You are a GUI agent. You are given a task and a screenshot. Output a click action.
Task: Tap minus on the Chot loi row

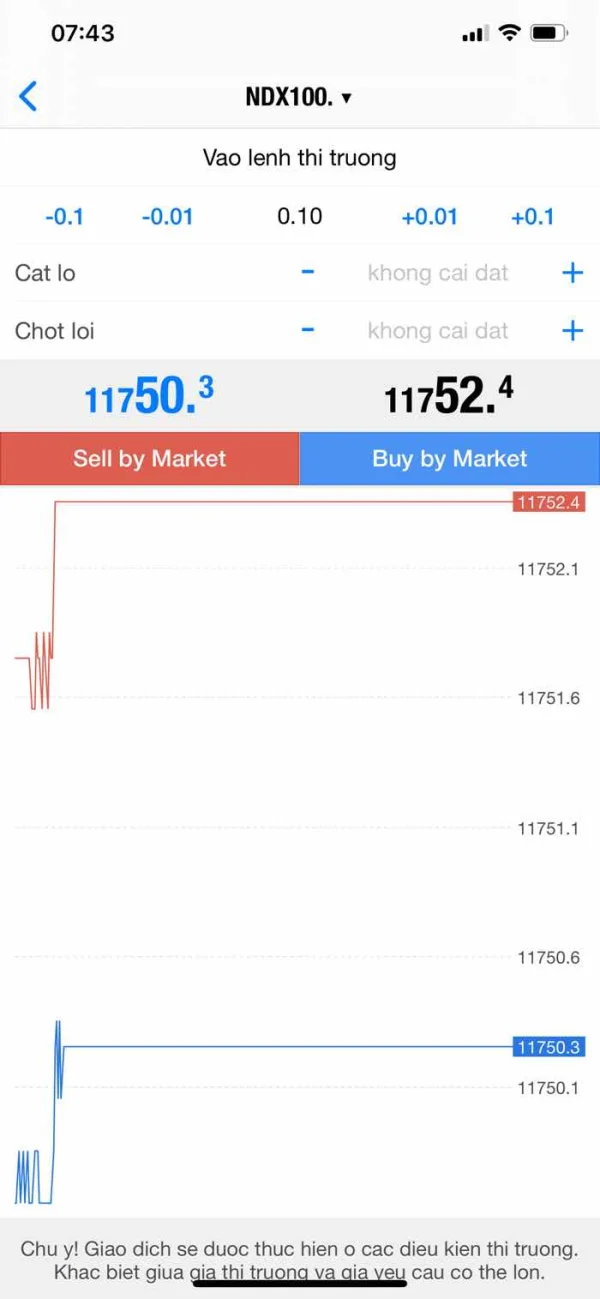[308, 331]
